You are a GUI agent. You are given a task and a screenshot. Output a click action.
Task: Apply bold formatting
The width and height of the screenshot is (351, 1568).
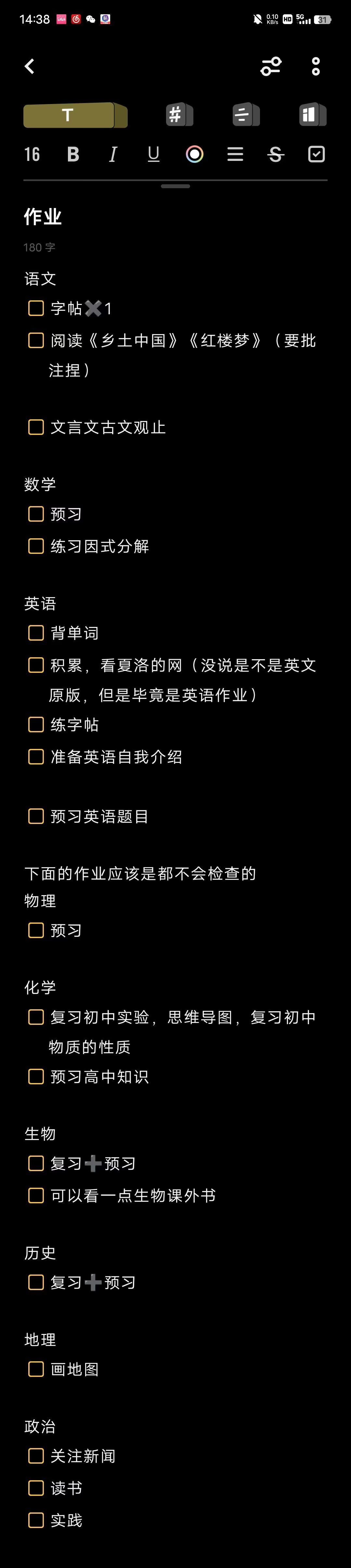(x=73, y=155)
